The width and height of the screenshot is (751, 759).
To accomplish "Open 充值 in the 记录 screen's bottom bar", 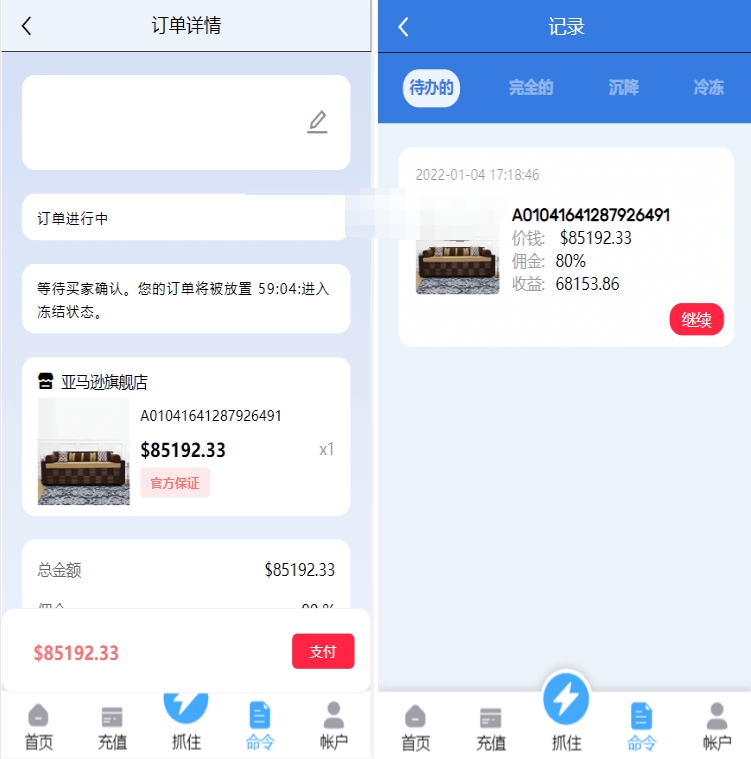I will tap(490, 727).
